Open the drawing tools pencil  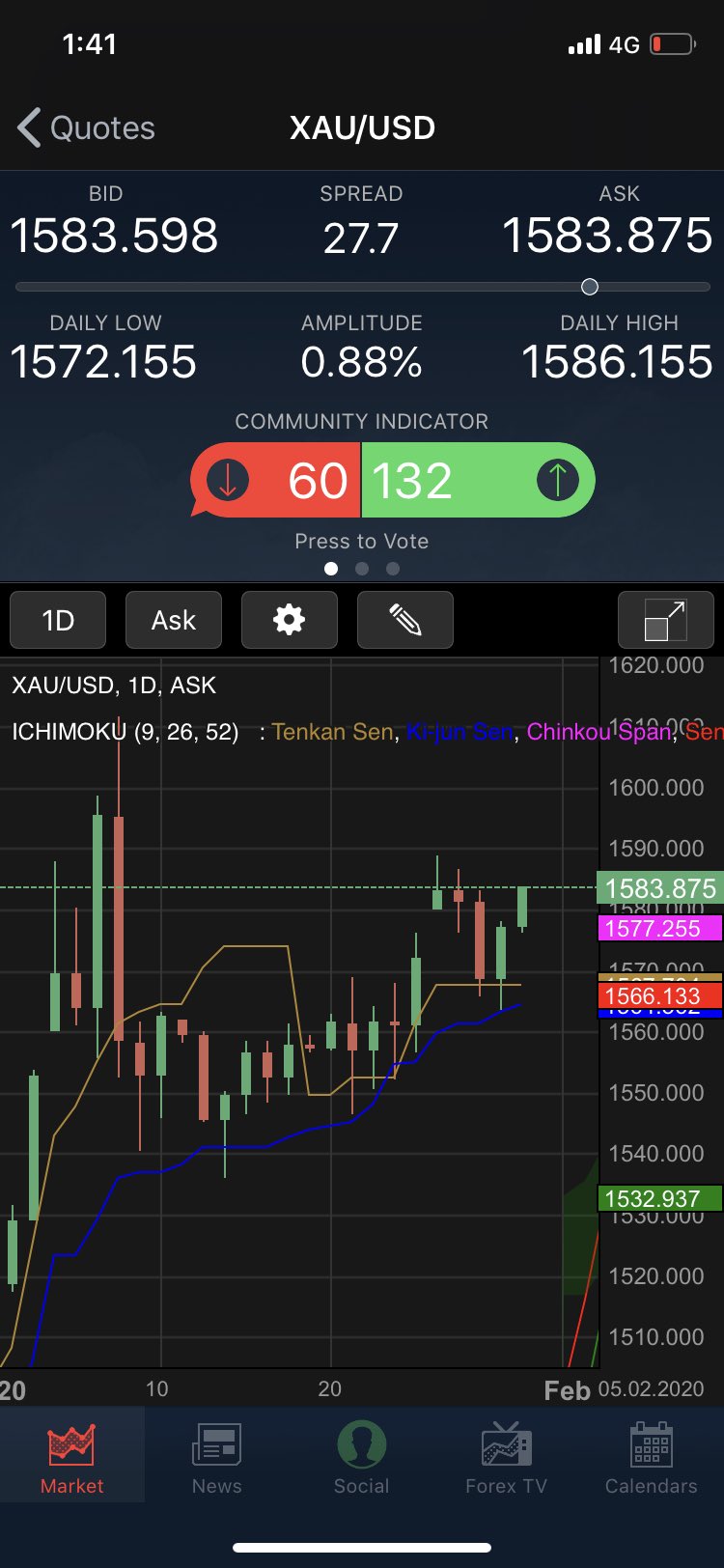pos(404,620)
